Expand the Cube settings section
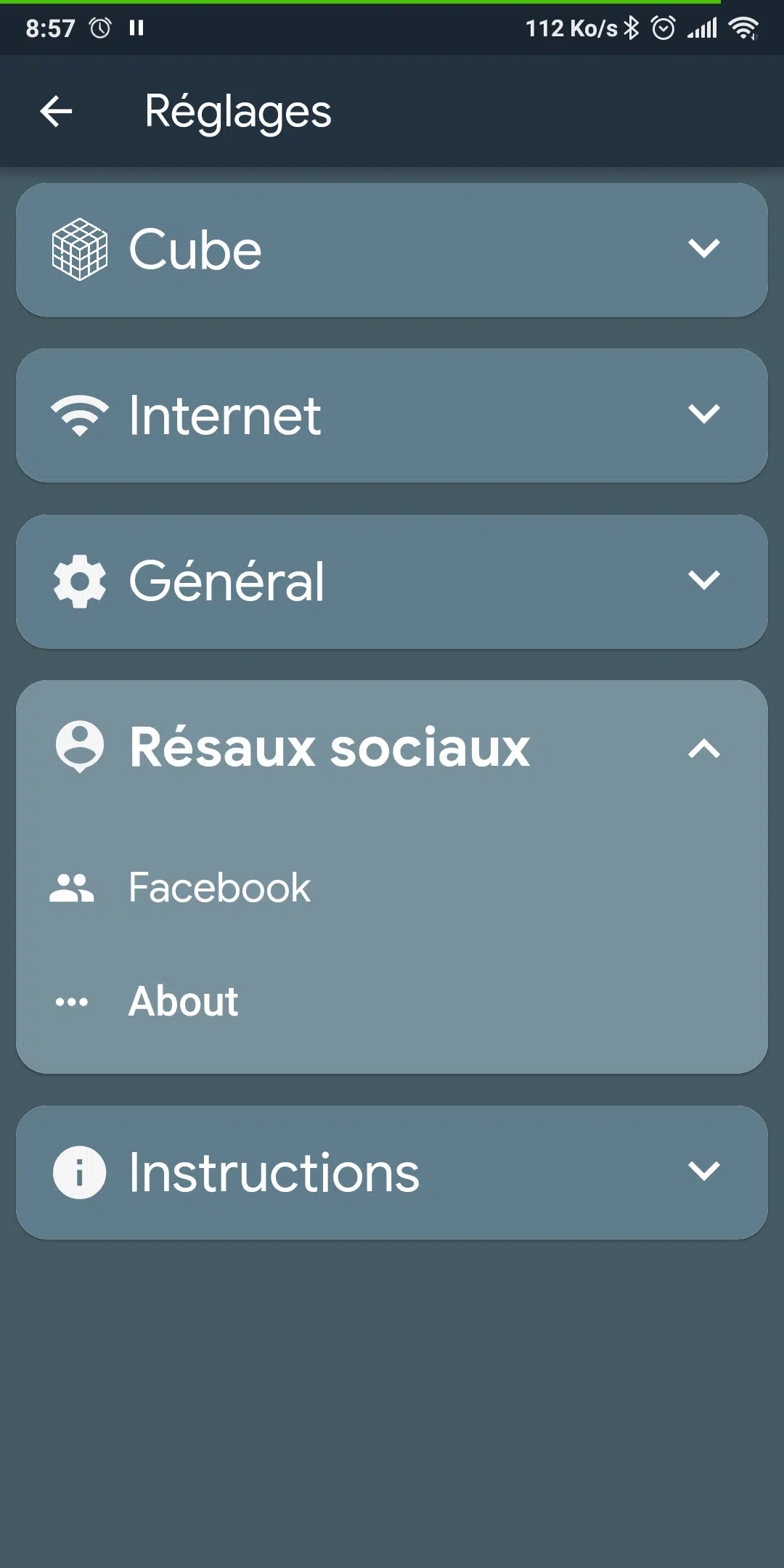784x1568 pixels. 392,250
